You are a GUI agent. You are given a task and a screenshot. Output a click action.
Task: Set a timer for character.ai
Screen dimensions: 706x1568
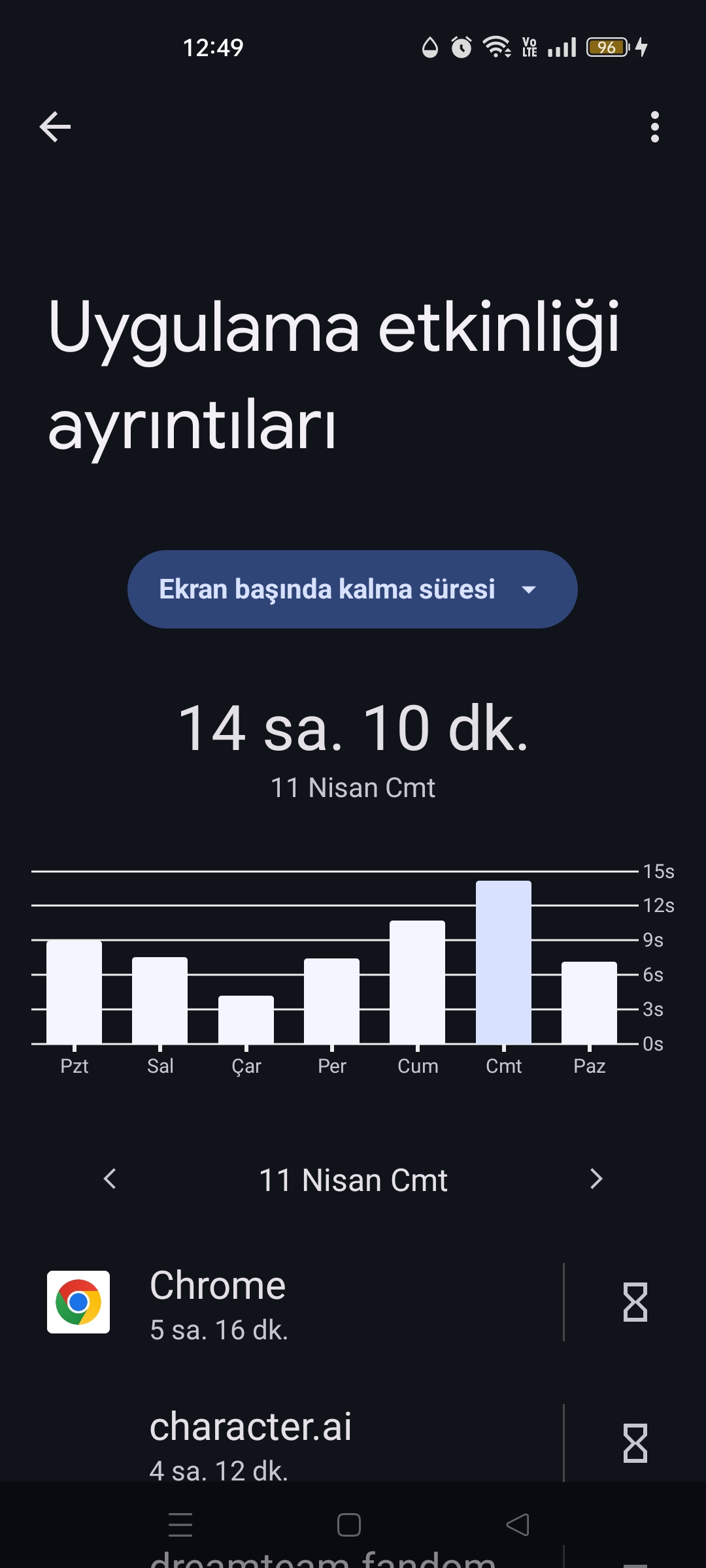click(x=635, y=1443)
